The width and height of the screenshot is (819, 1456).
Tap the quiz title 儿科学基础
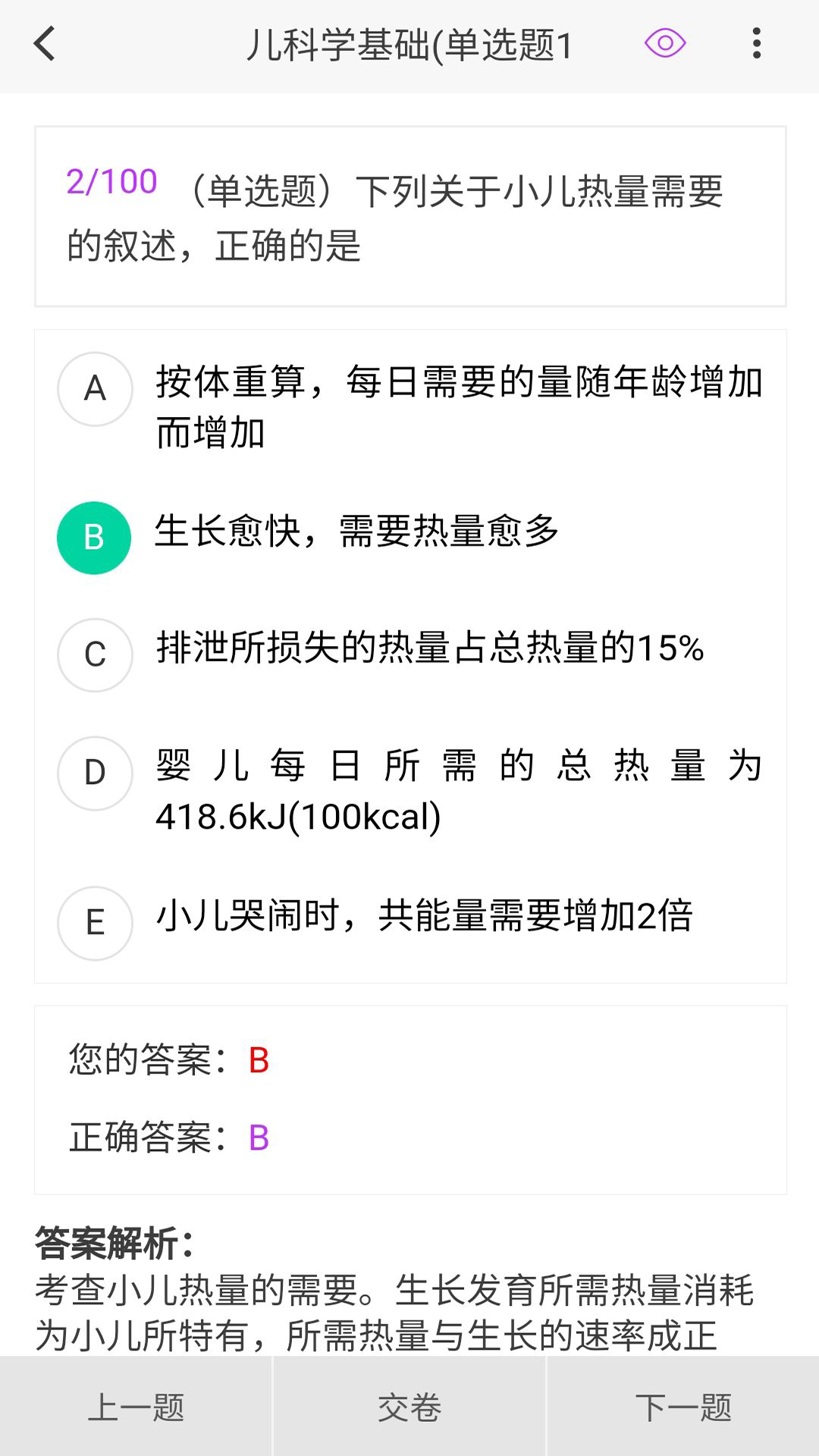409,45
